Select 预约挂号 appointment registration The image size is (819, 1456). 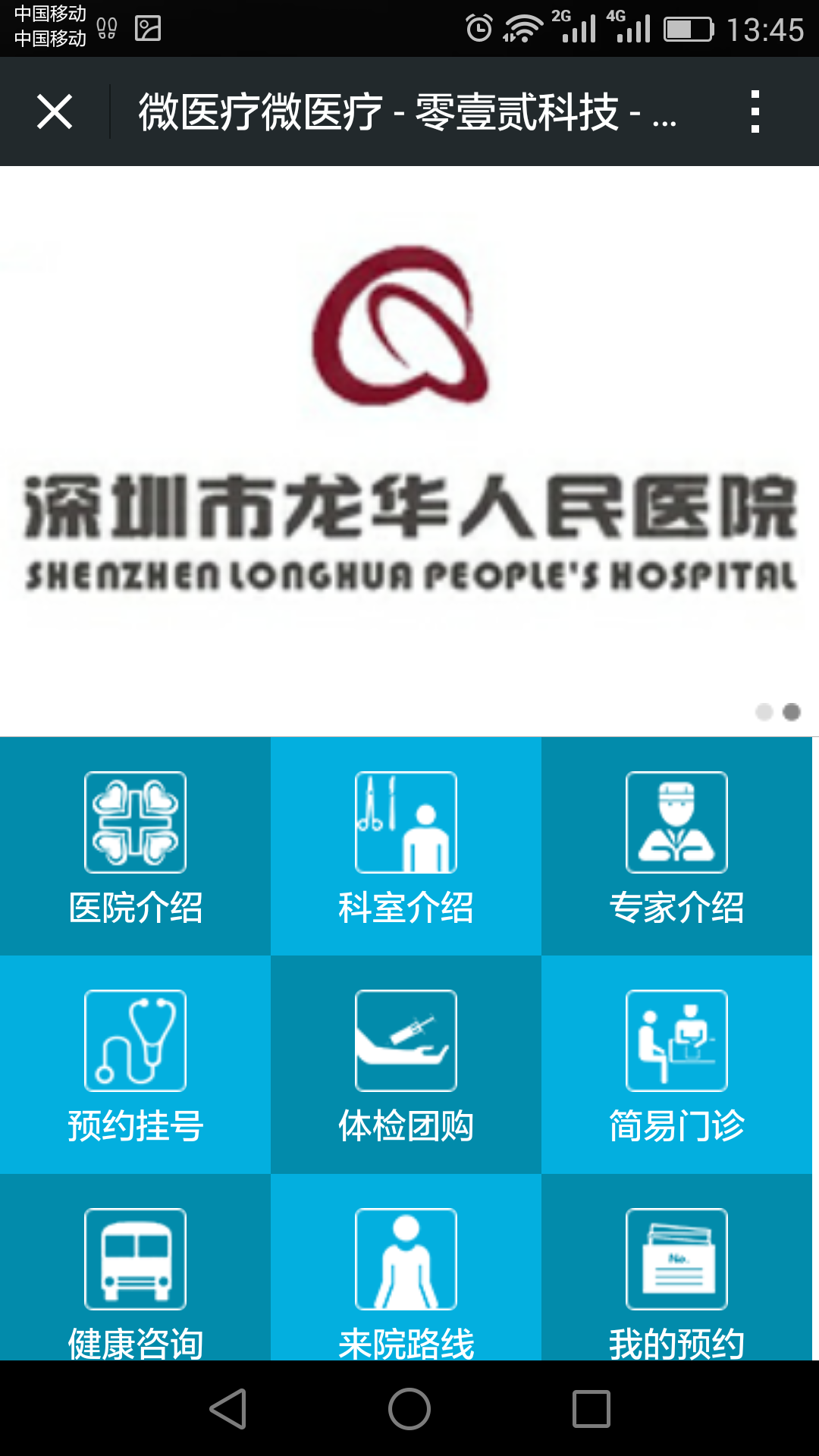(x=135, y=1065)
